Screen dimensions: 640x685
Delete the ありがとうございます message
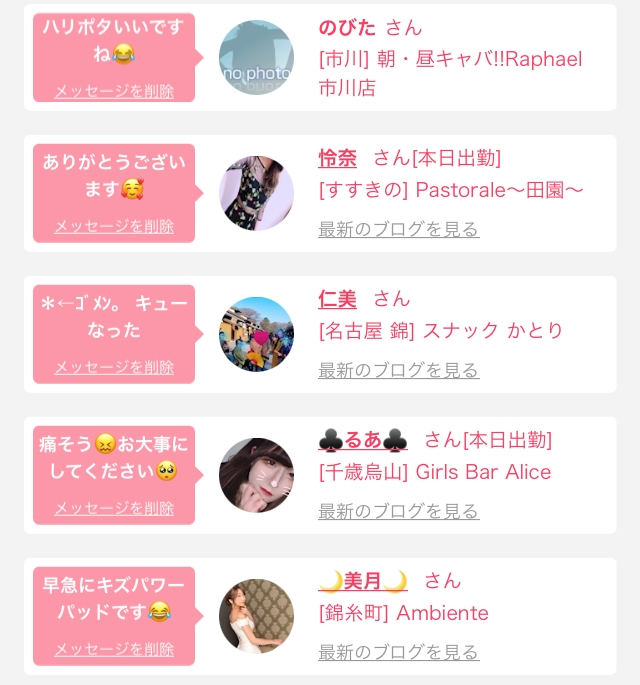114,226
